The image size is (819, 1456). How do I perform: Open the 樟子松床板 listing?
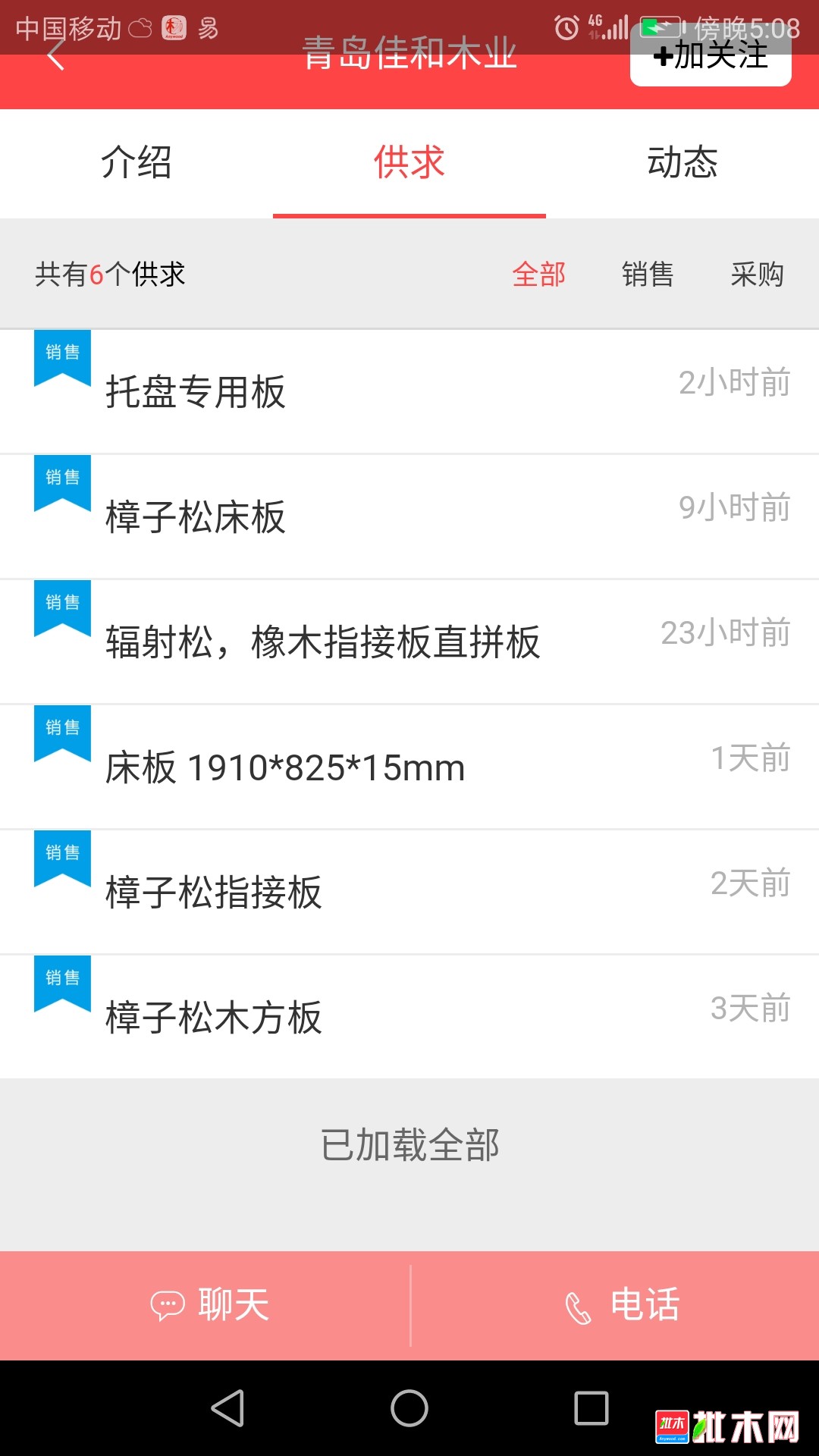(x=409, y=517)
